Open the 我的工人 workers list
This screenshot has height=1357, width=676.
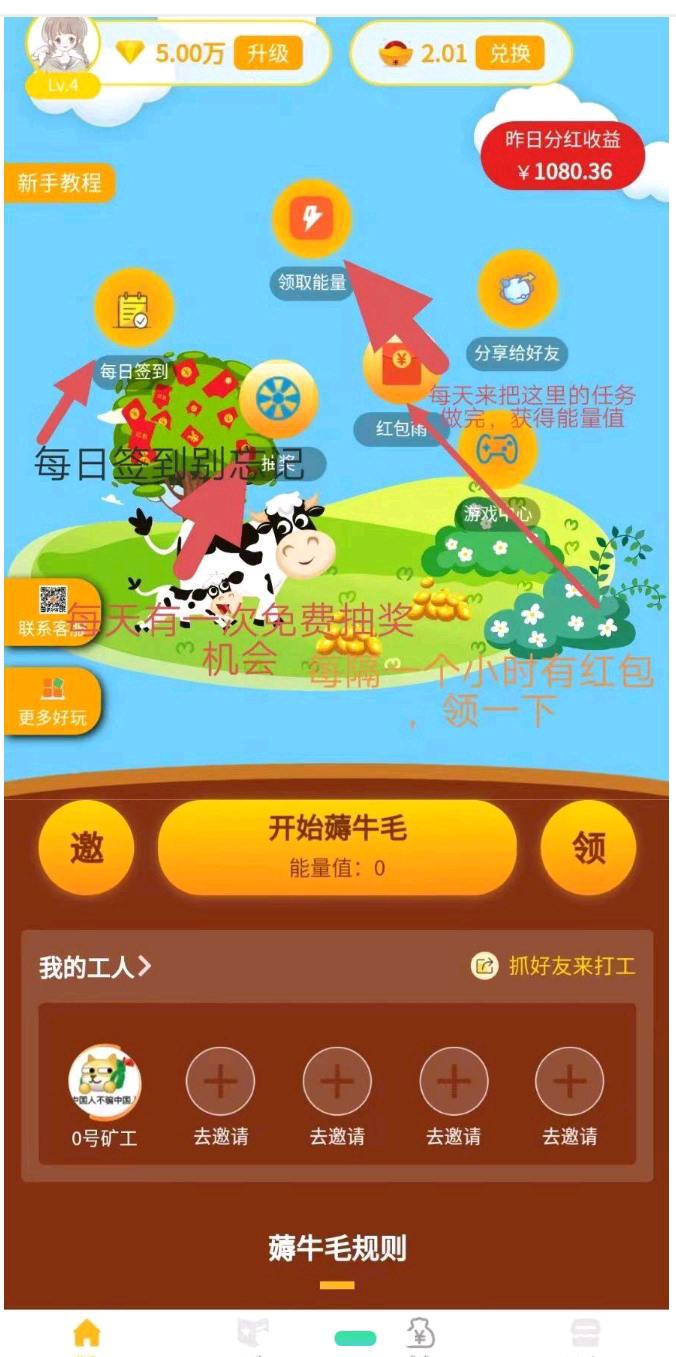pyautogui.click(x=95, y=966)
